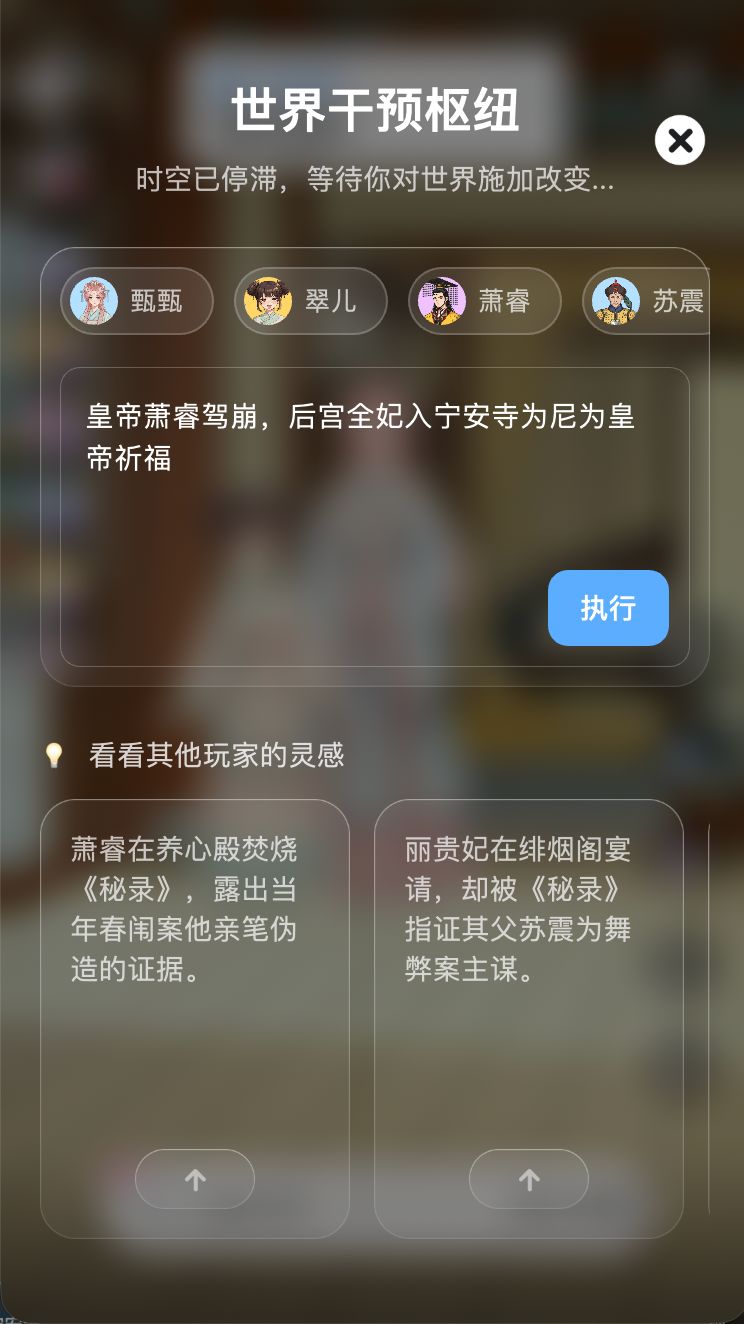Click the up-arrow on the first inspiration card
This screenshot has width=744, height=1324.
[194, 1179]
